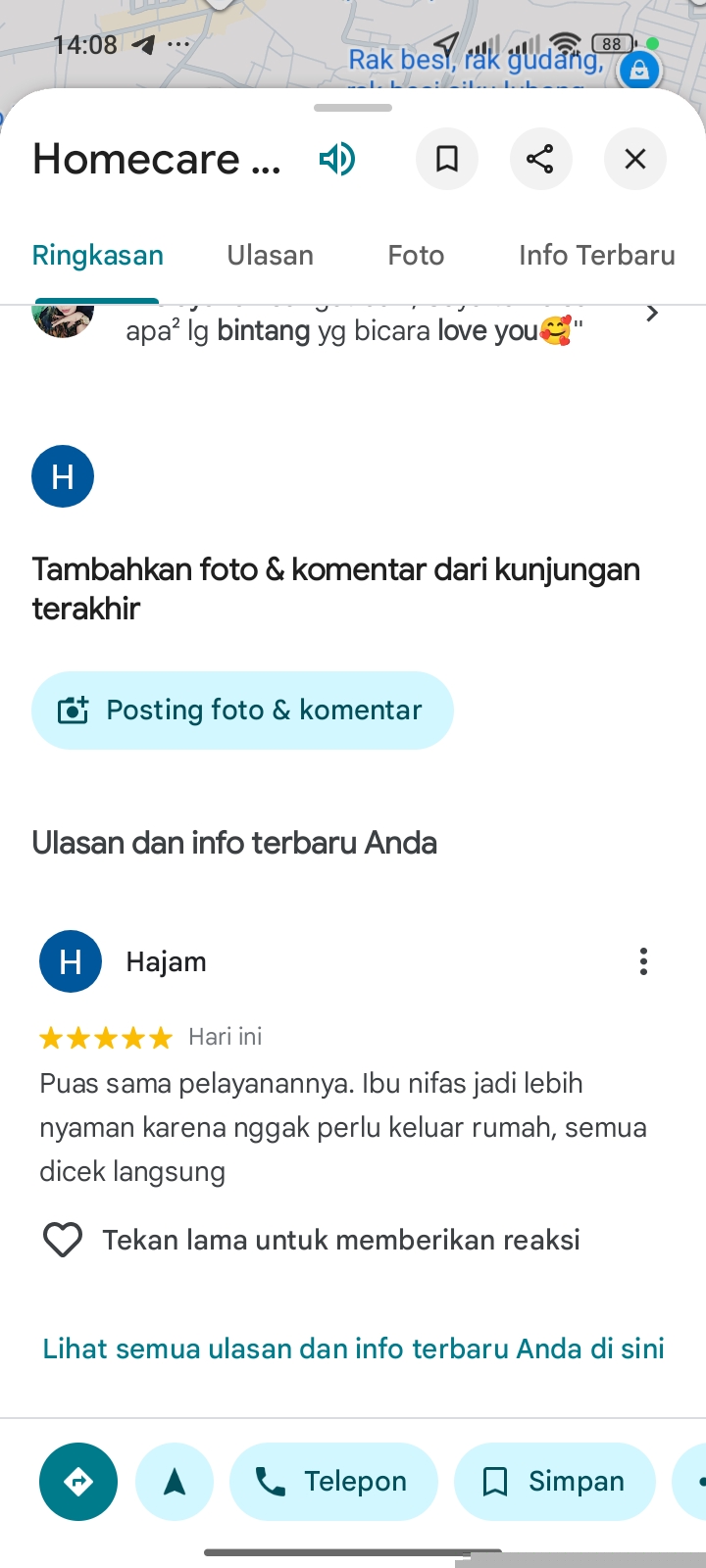Open options menu for Hajam's review
706x1568 pixels.
[x=643, y=961]
